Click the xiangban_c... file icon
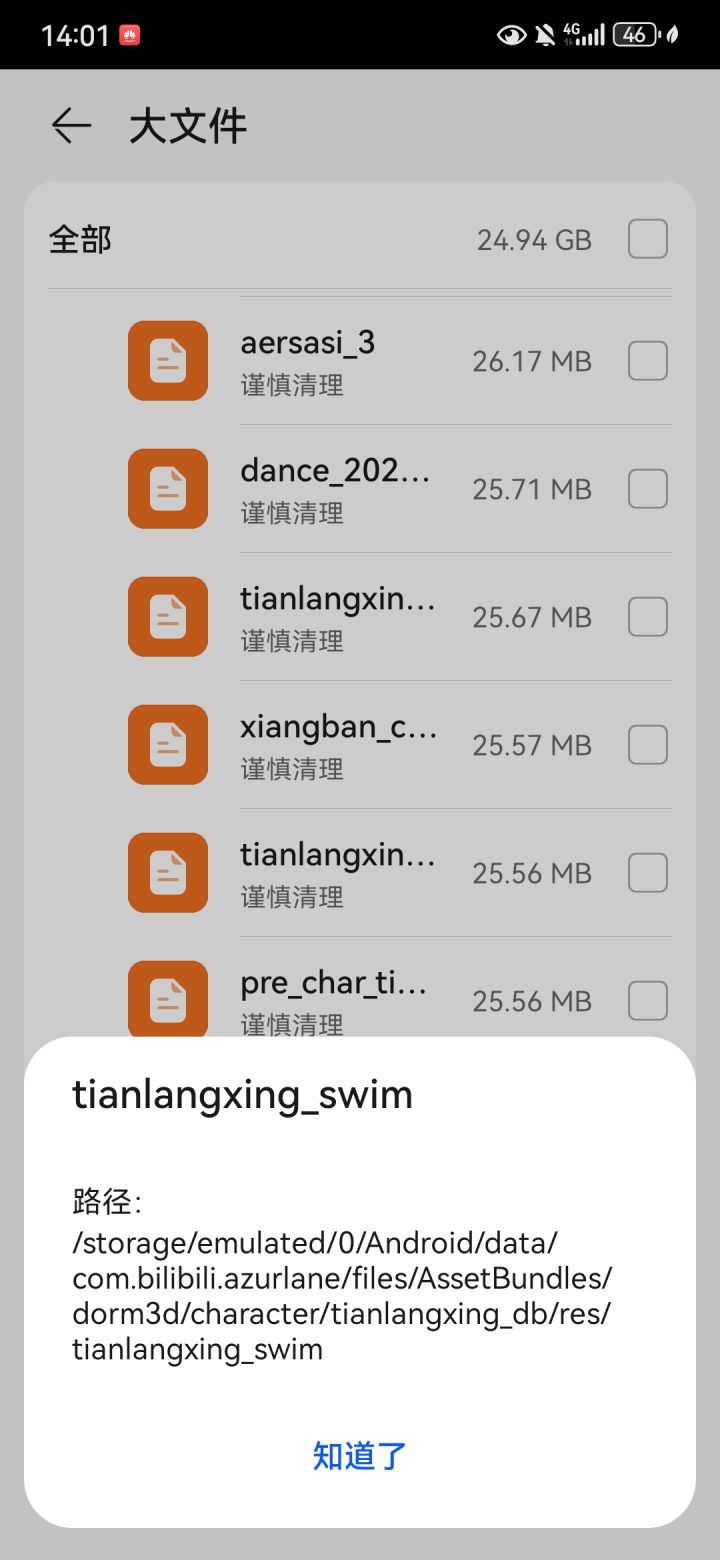 167,744
